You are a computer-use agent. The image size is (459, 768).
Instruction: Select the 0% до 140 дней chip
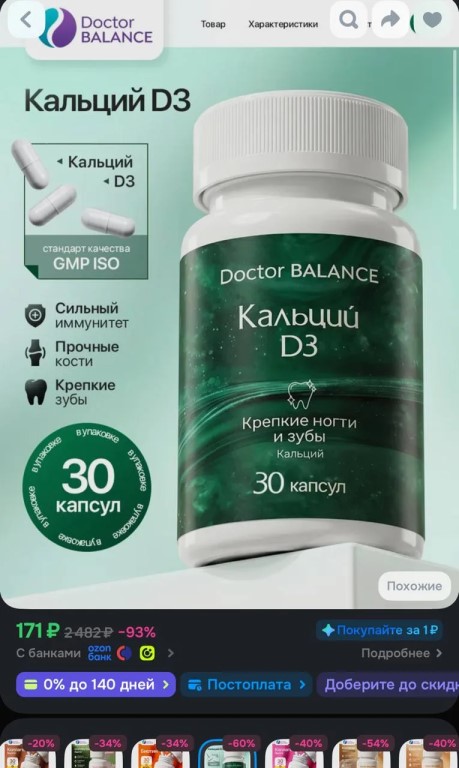click(x=96, y=684)
